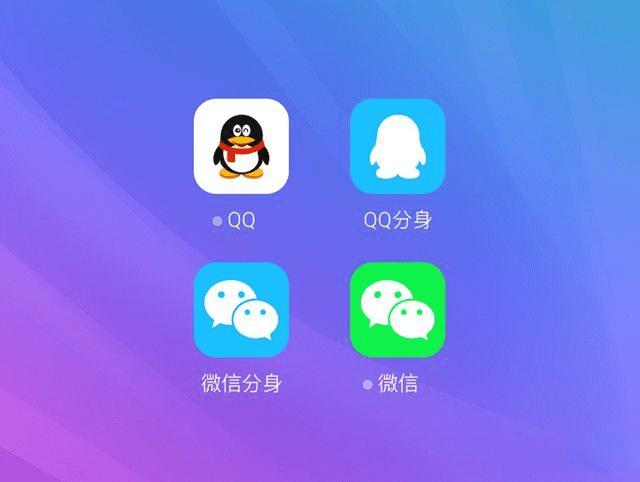Launch the QQ分身 clone app
640x482 pixels.
397,146
